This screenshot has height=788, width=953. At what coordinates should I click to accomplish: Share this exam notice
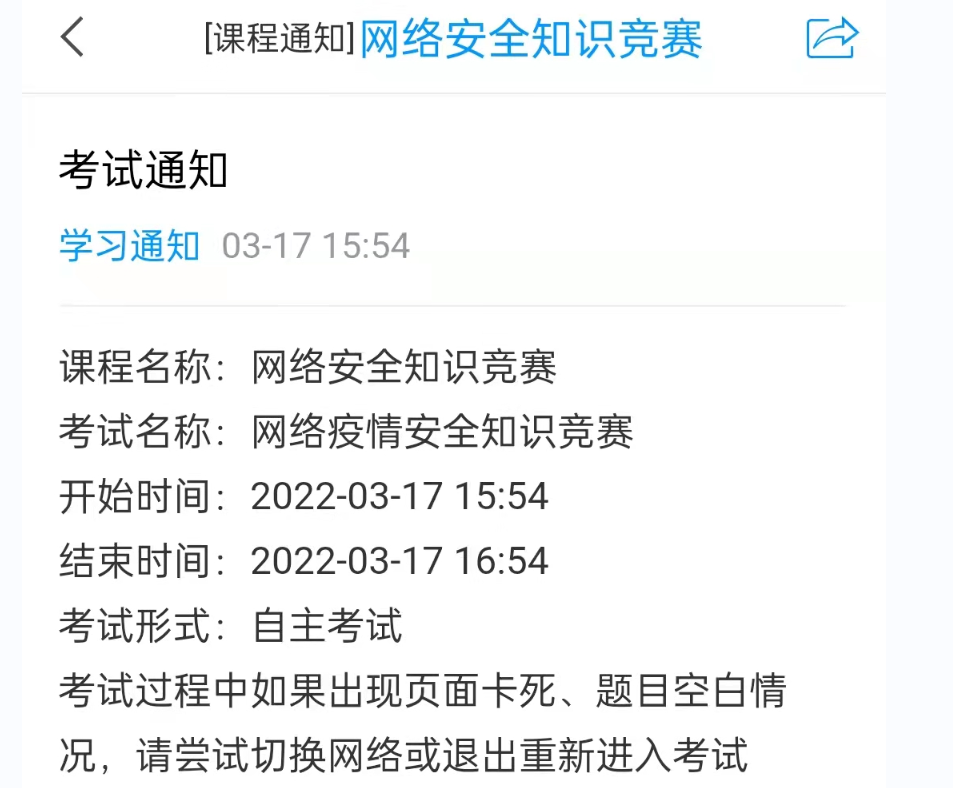832,38
